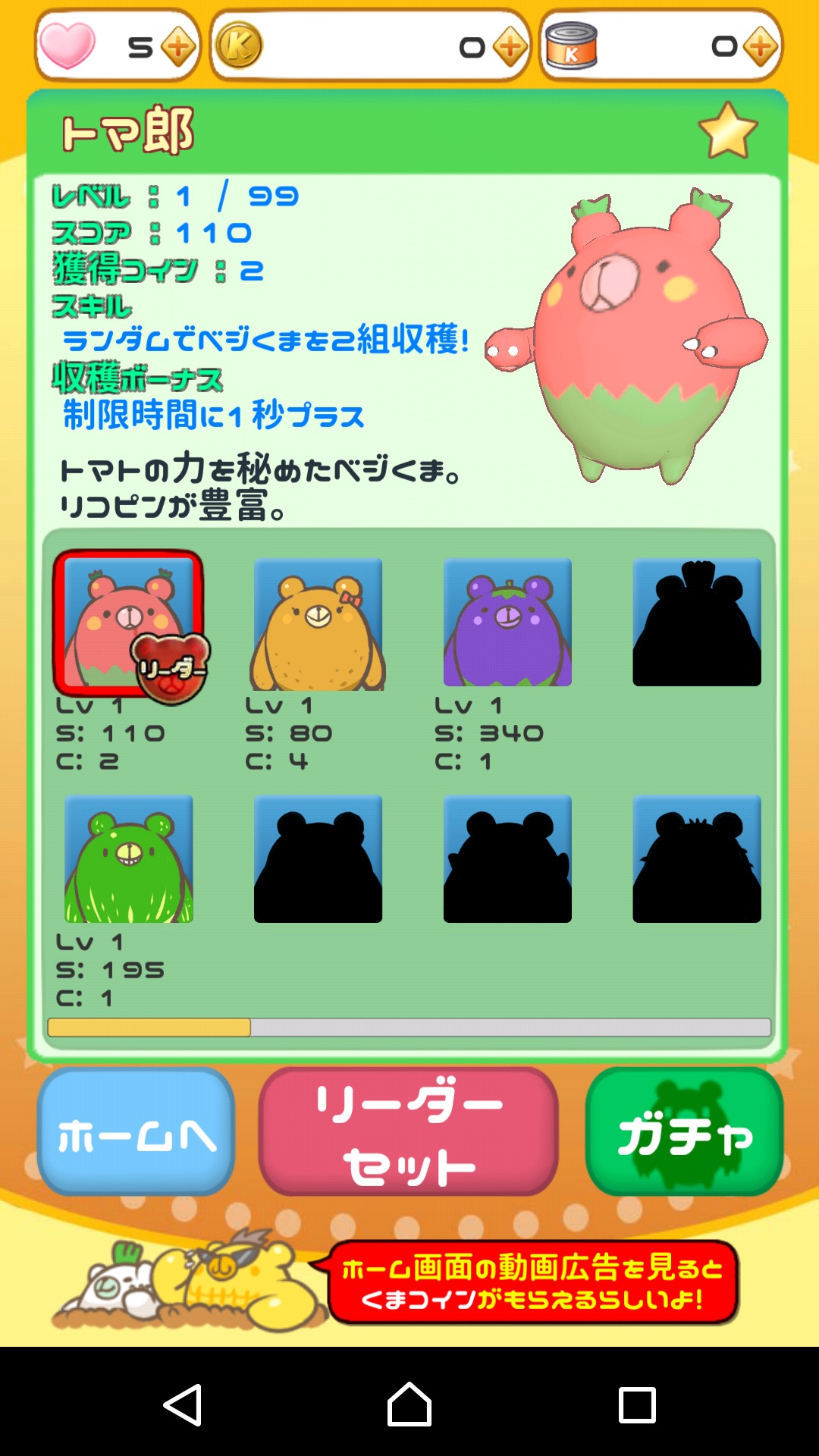Select the orange bear with score 80
Screen dimensions: 819x1456
(318, 623)
